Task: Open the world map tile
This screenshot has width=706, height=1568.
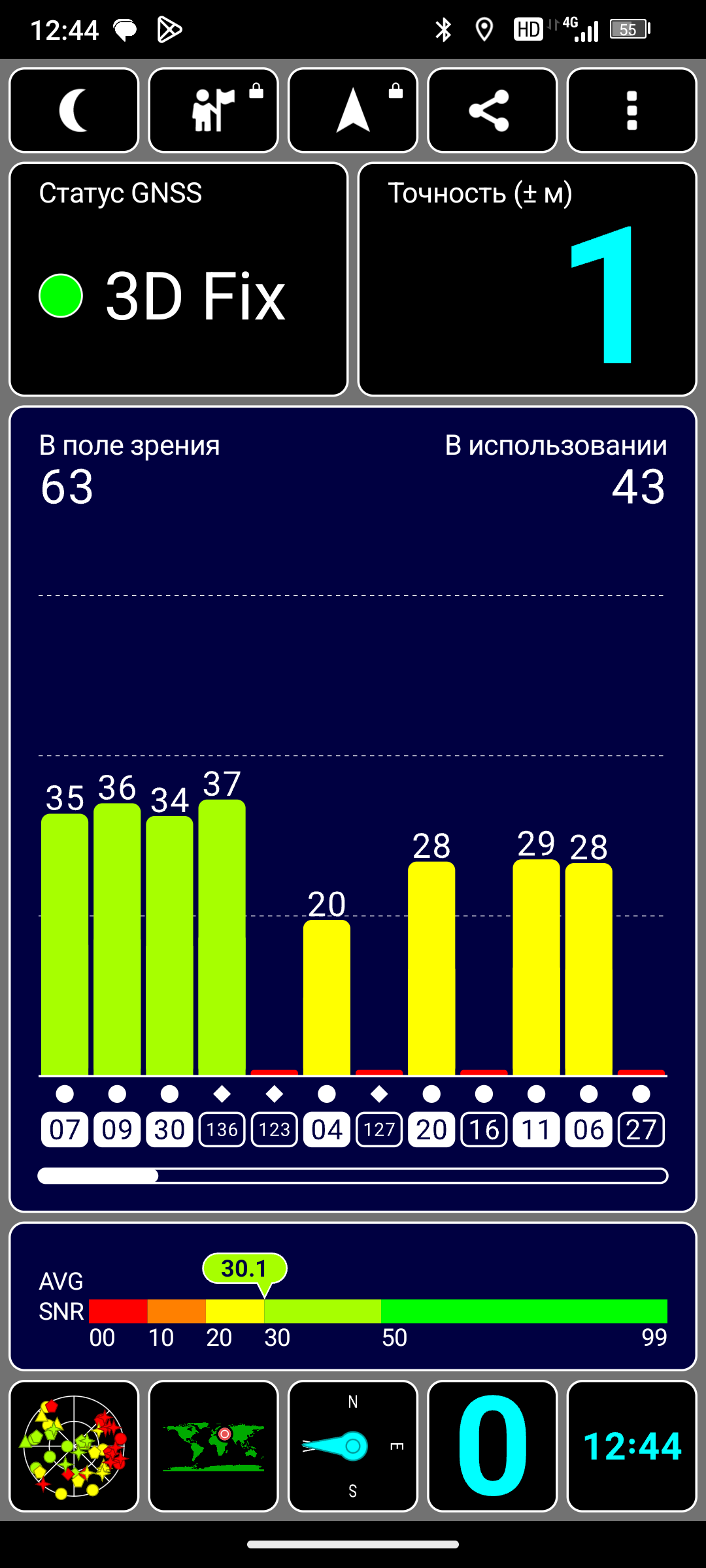Action: pos(214,1446)
